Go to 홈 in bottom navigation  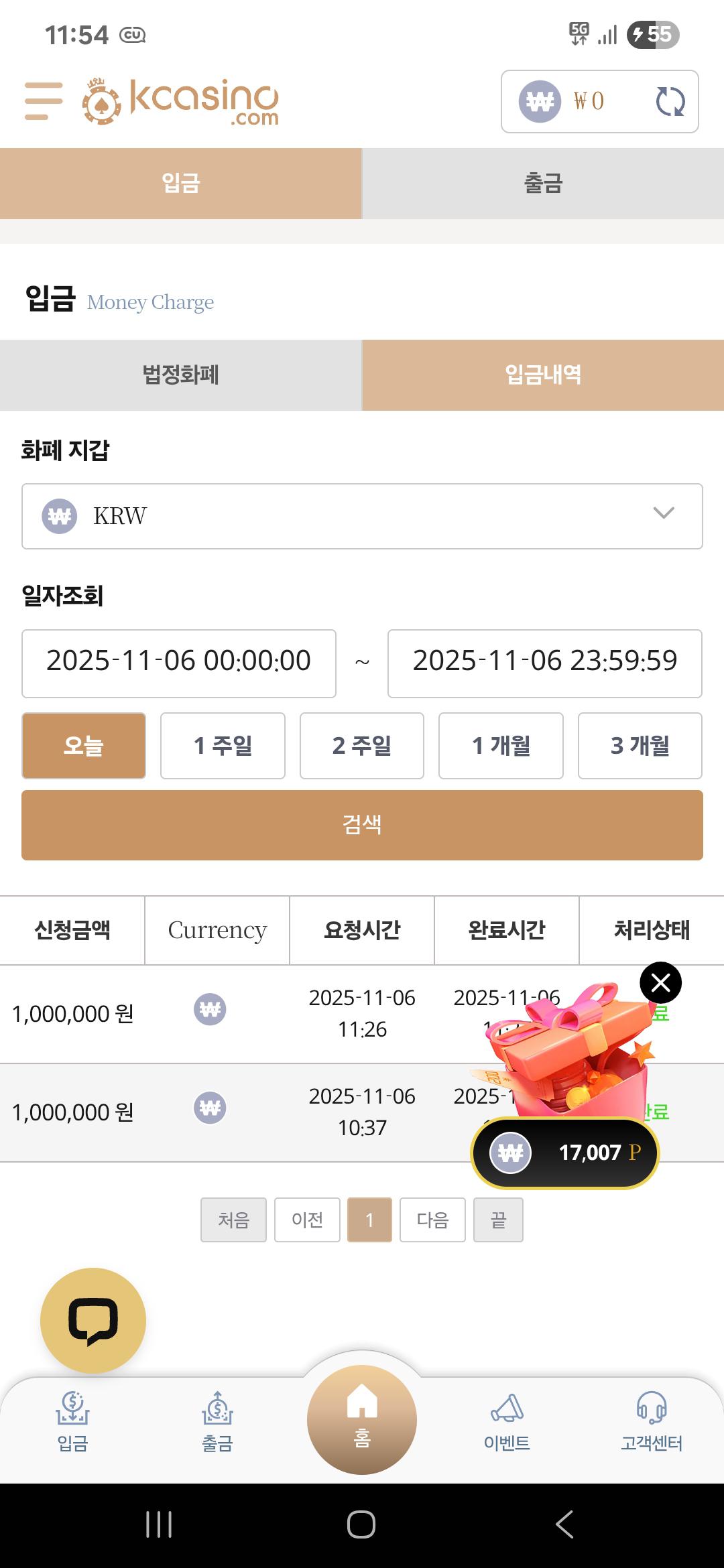point(362,1419)
